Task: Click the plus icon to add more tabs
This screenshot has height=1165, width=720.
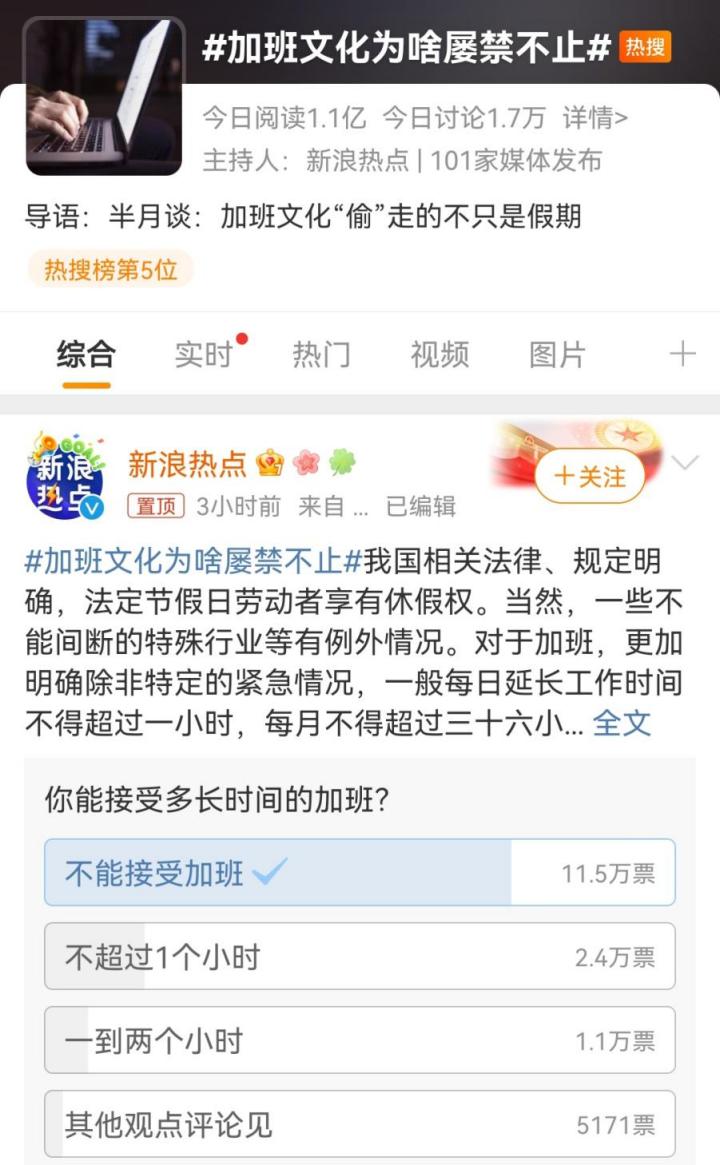Action: pos(683,355)
